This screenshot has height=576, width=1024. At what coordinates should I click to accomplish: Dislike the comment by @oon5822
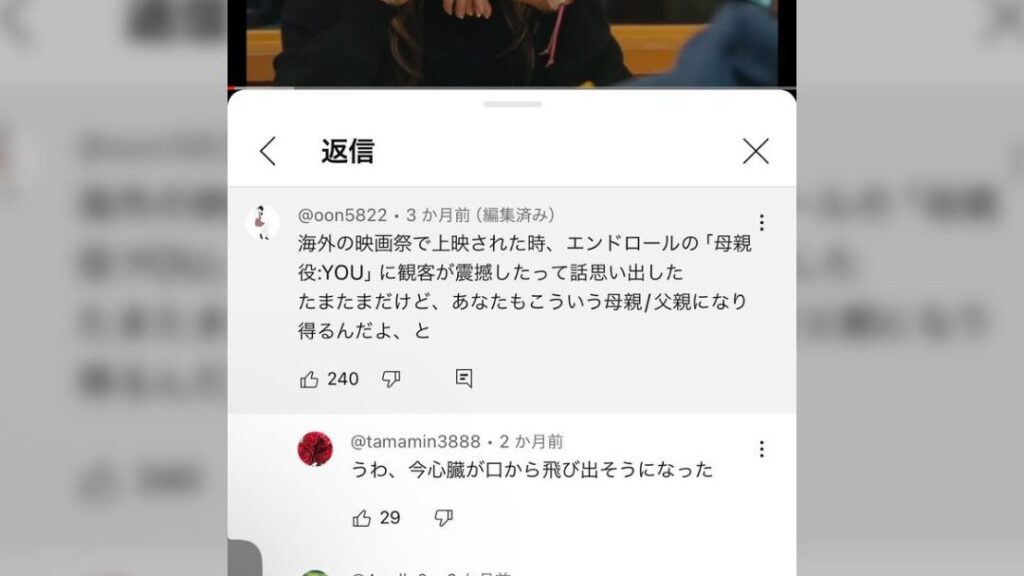(x=392, y=379)
